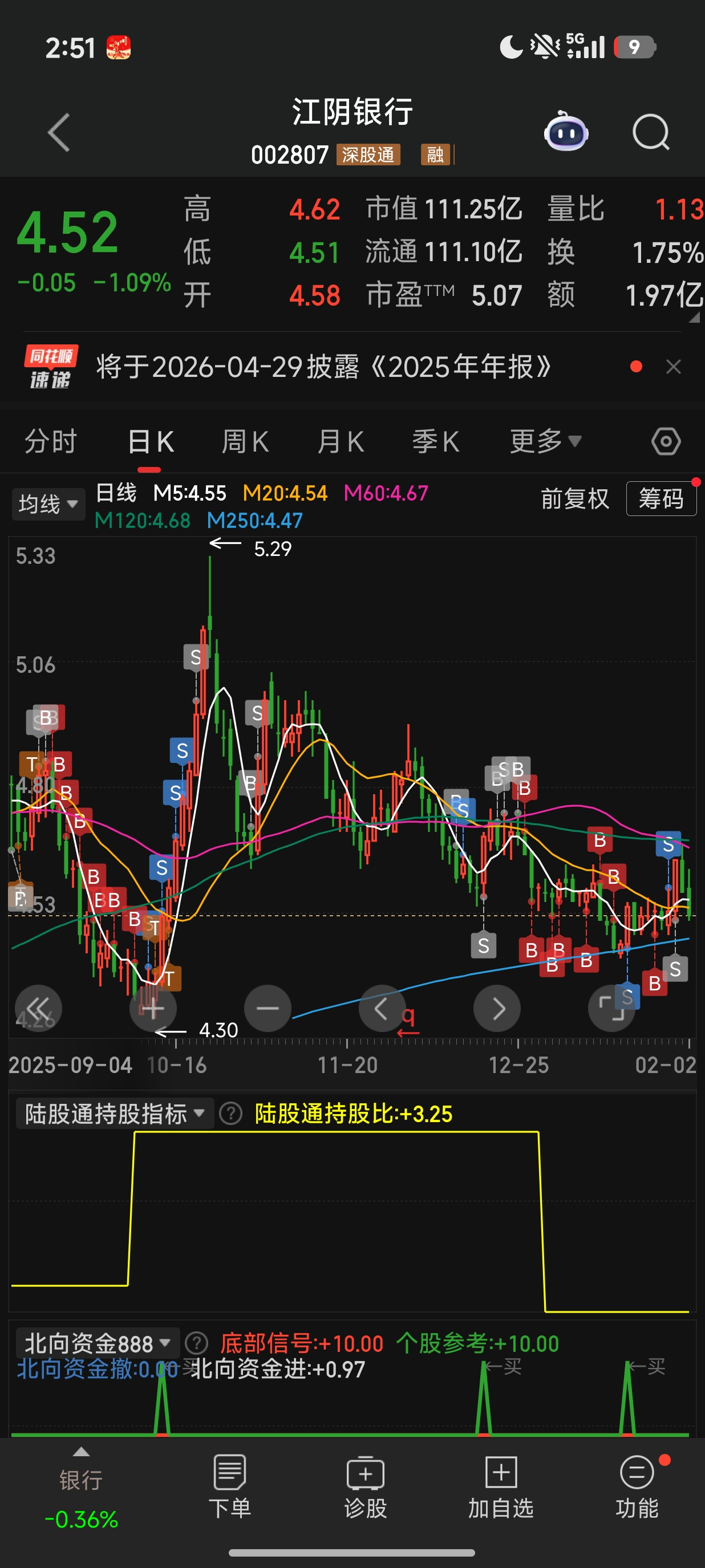This screenshot has height=1568, width=705.
Task: Expand the 更多 period dropdown
Action: click(545, 441)
